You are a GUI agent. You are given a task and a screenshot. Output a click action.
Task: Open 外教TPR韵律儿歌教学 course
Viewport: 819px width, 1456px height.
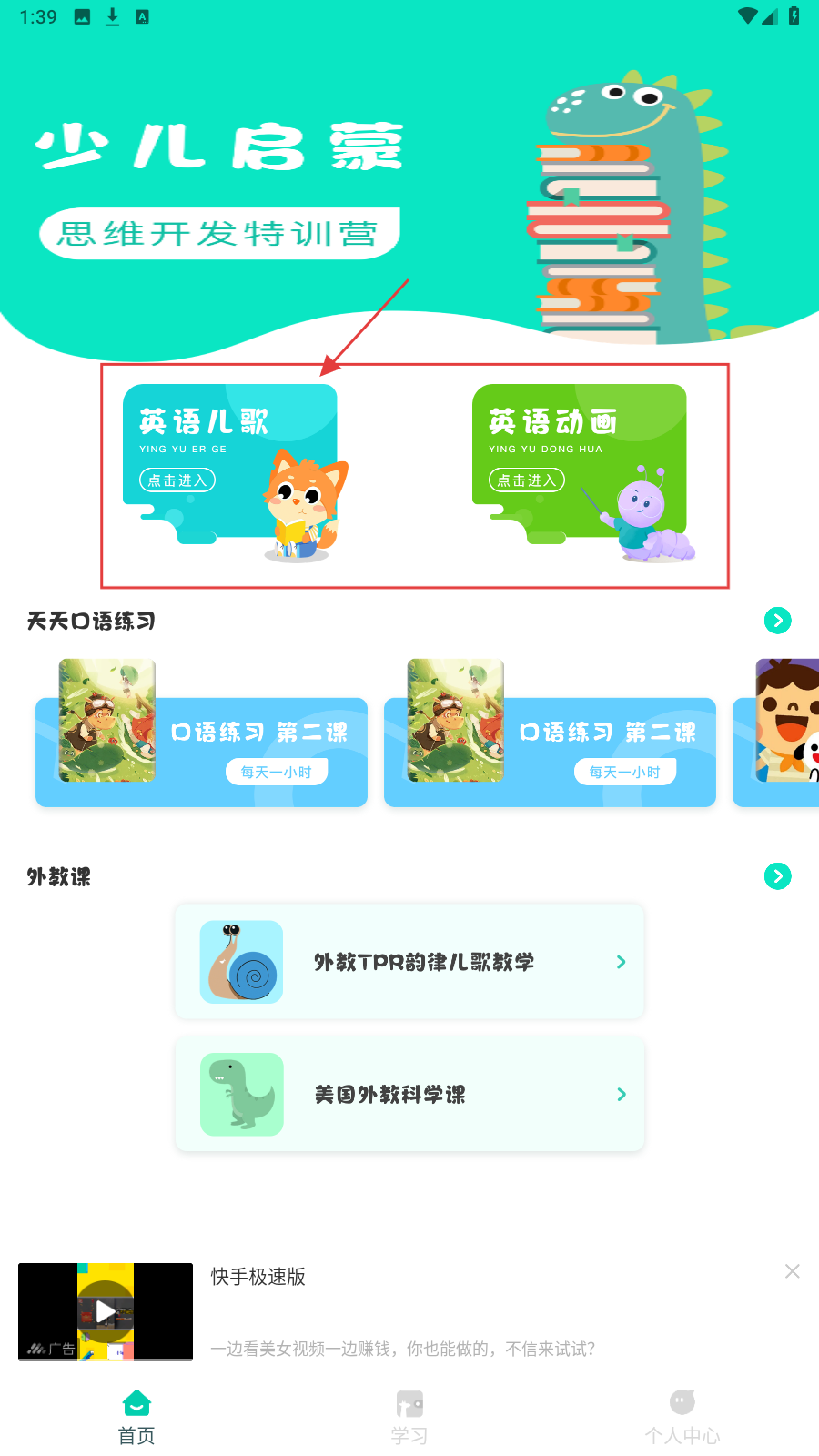pyautogui.click(x=409, y=962)
